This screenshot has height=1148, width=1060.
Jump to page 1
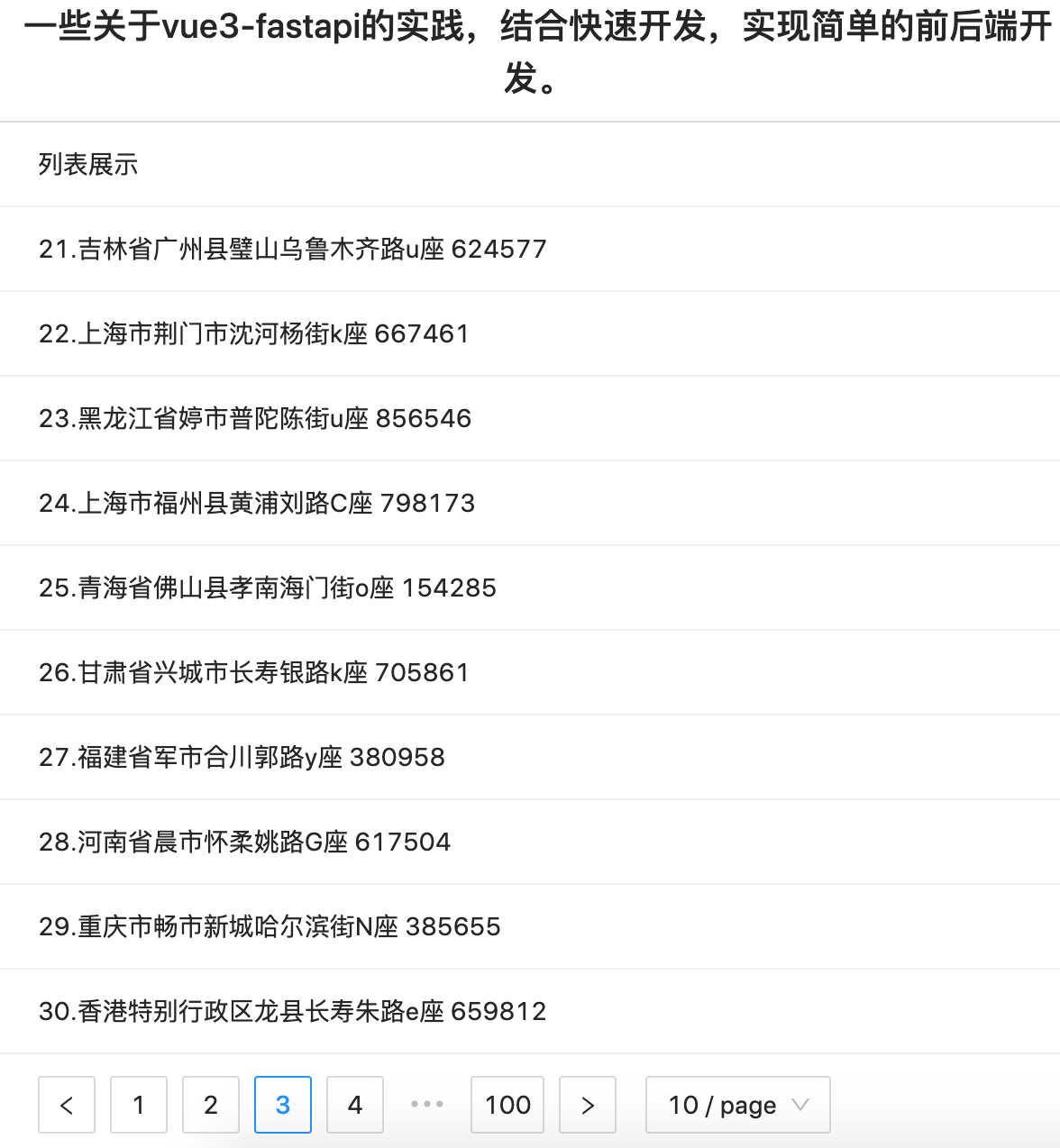tap(139, 1105)
